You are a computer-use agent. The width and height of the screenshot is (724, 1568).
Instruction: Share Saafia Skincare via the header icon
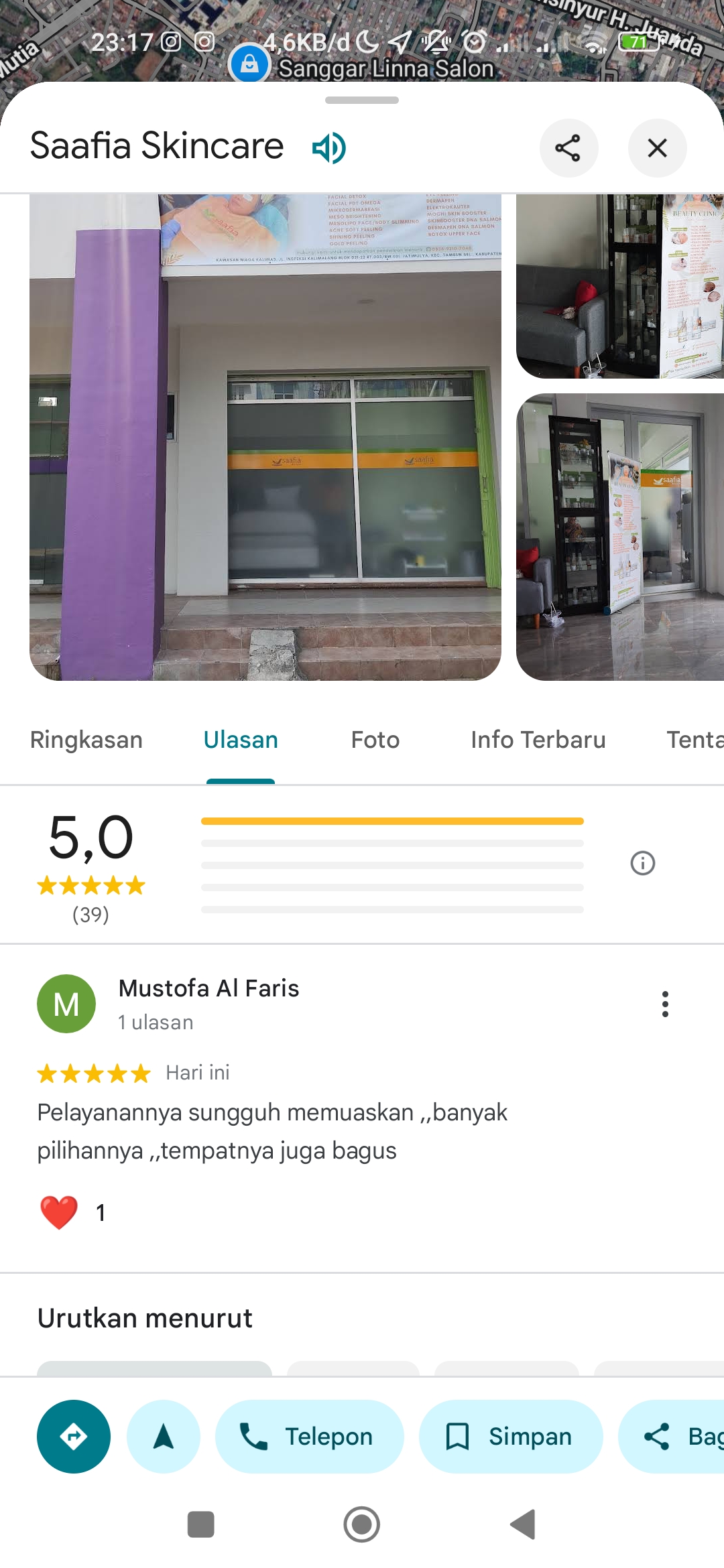[568, 148]
